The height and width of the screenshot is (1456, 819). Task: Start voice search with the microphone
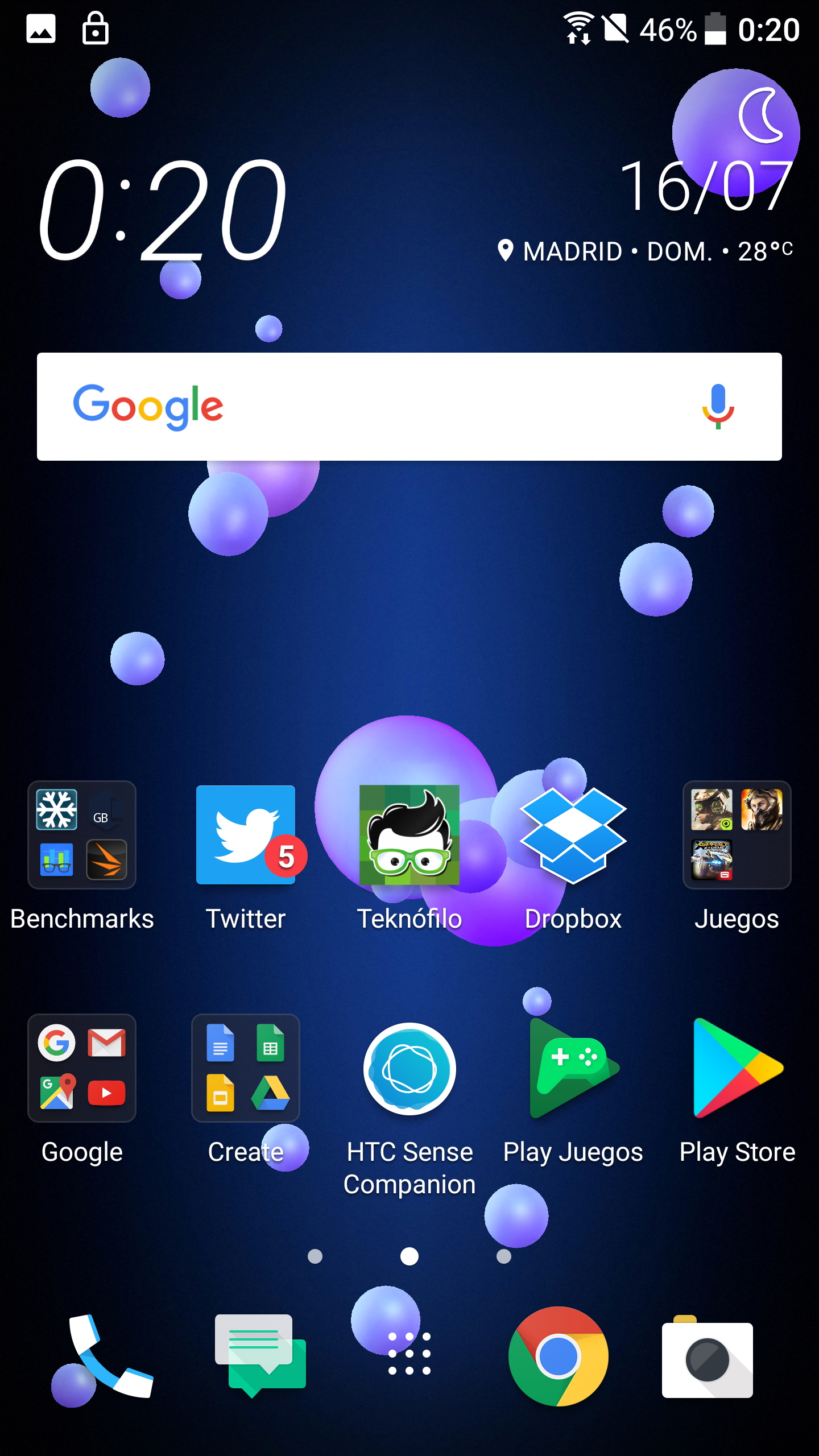pyautogui.click(x=718, y=407)
